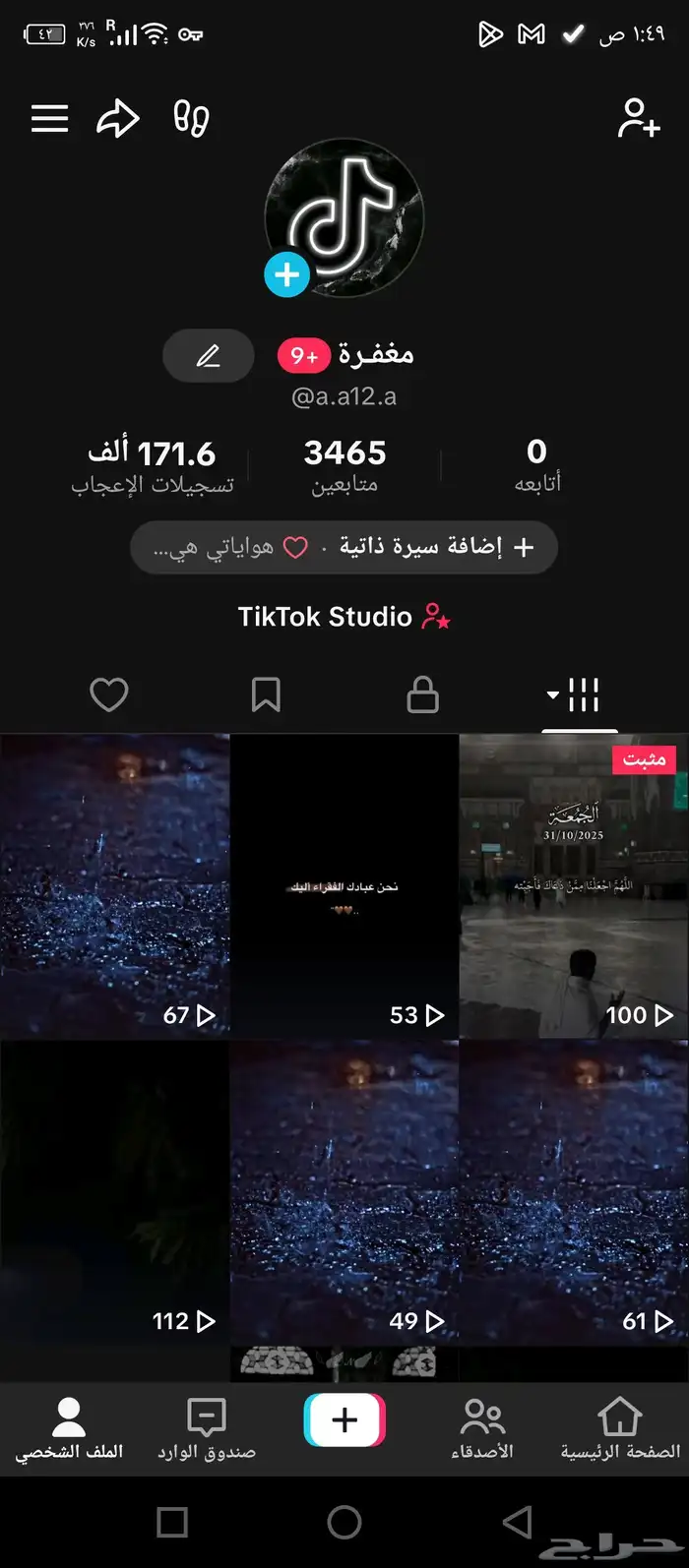Open the add friends icon
The height and width of the screenshot is (1568, 689).
[638, 119]
